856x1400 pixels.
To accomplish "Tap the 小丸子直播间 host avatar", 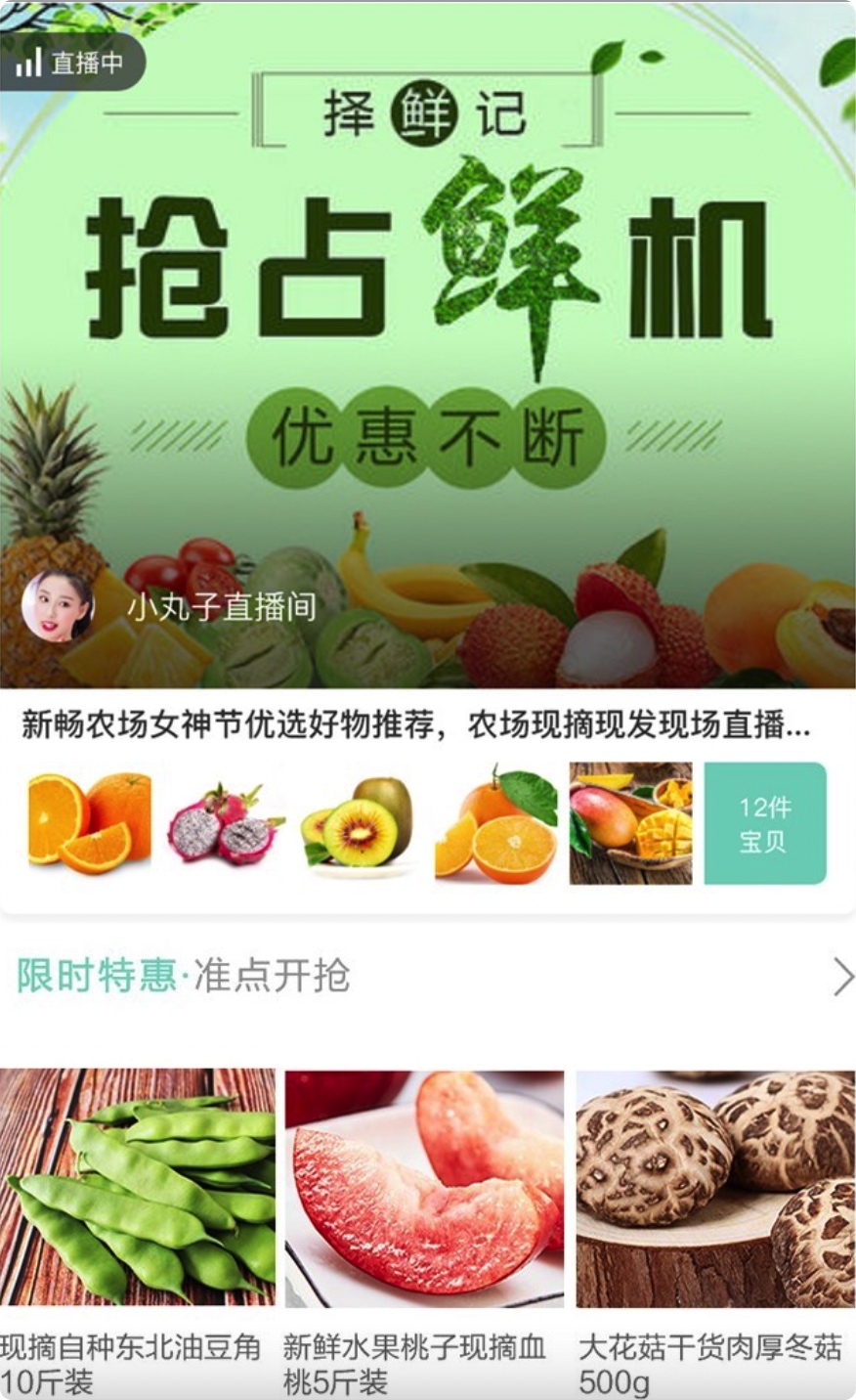I will 57,606.
